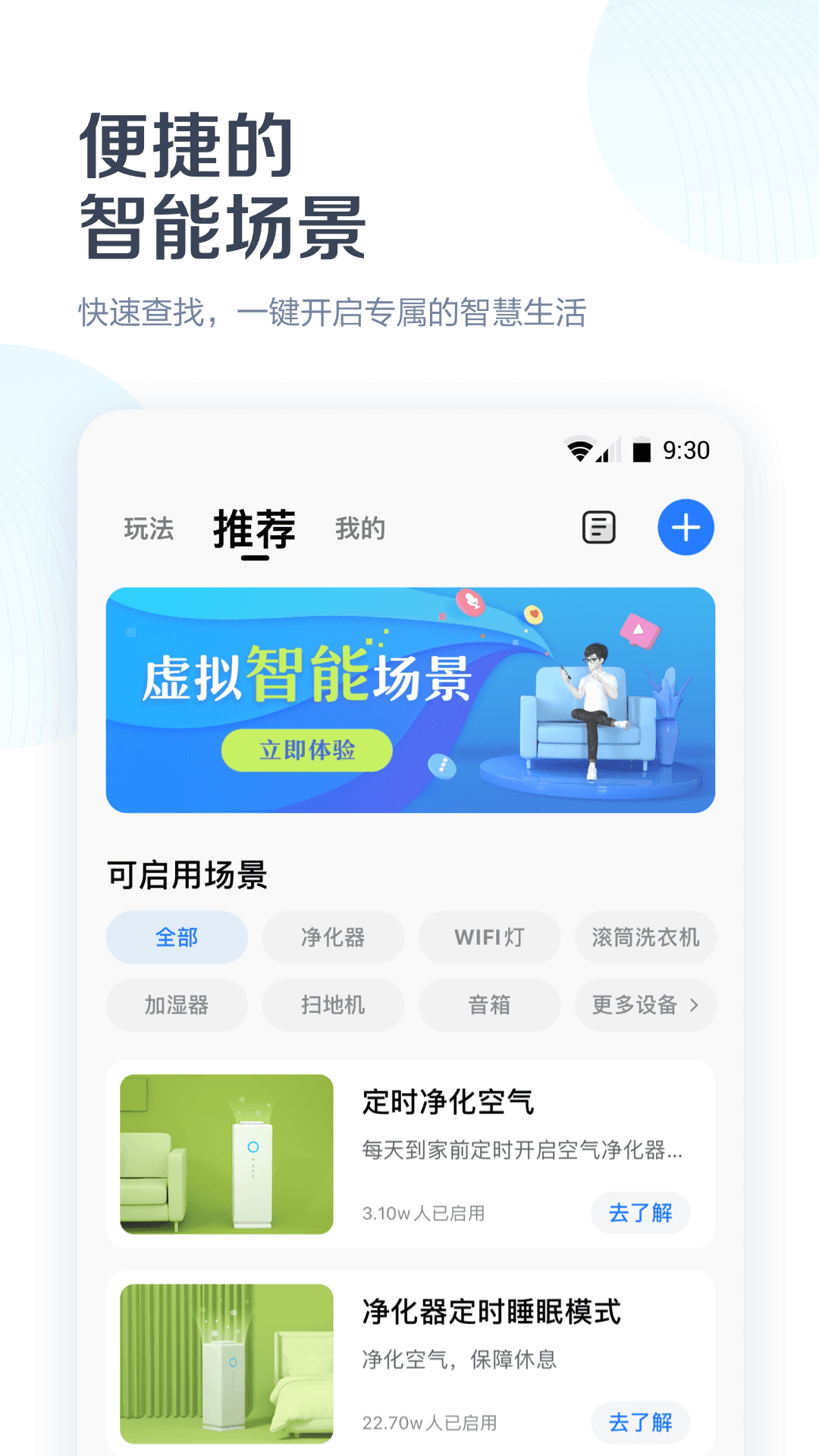Image resolution: width=819 pixels, height=1456 pixels.
Task: Open the 滚筒洗衣机 category
Action: pyautogui.click(x=645, y=938)
